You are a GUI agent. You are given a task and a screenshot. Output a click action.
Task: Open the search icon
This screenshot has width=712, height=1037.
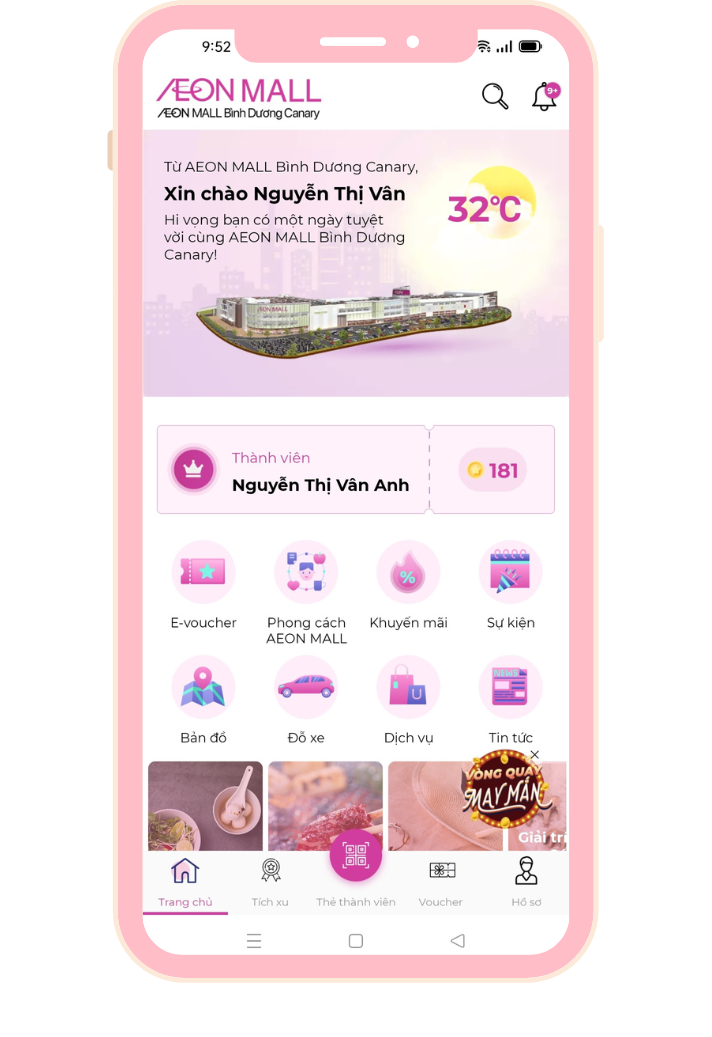(x=495, y=96)
